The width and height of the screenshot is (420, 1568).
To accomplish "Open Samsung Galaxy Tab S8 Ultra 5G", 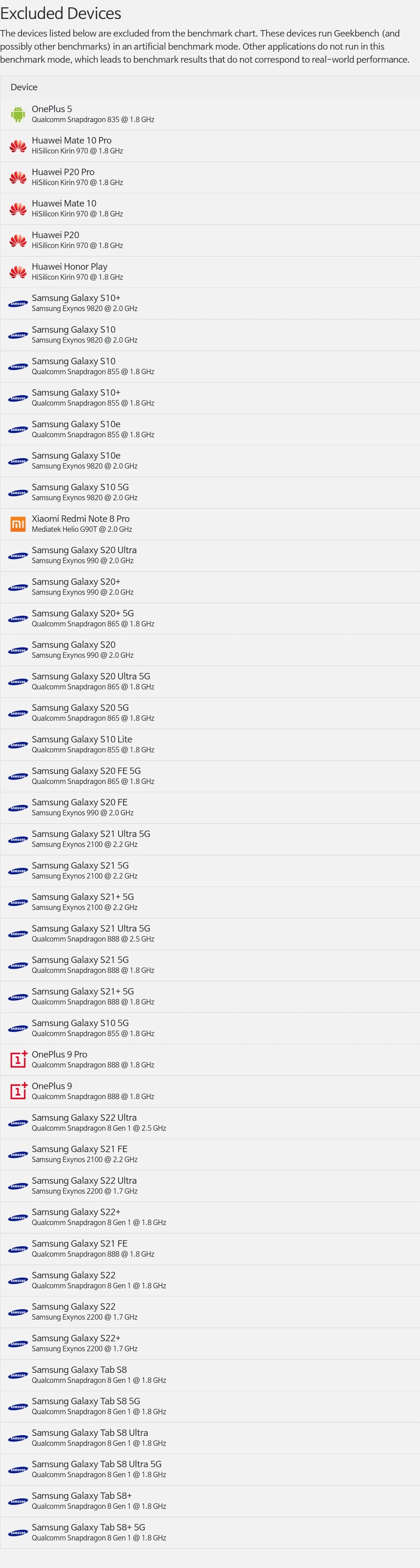I will coord(96,1464).
